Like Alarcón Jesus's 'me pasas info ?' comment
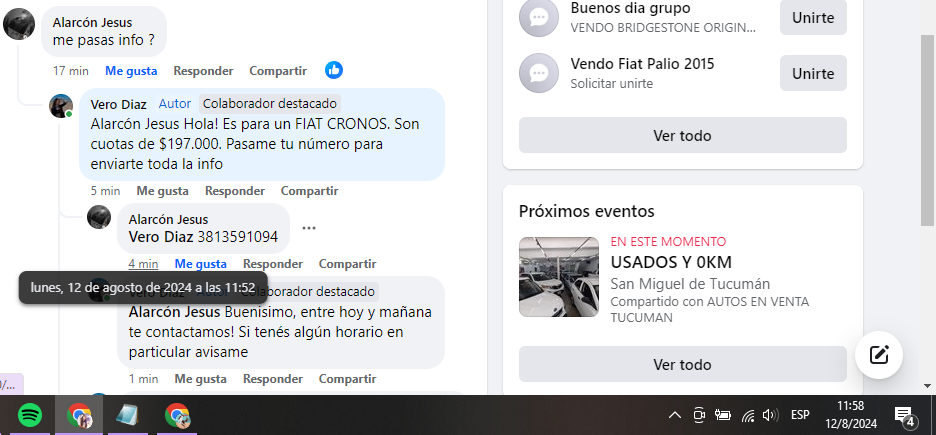The width and height of the screenshot is (936, 435). (131, 71)
